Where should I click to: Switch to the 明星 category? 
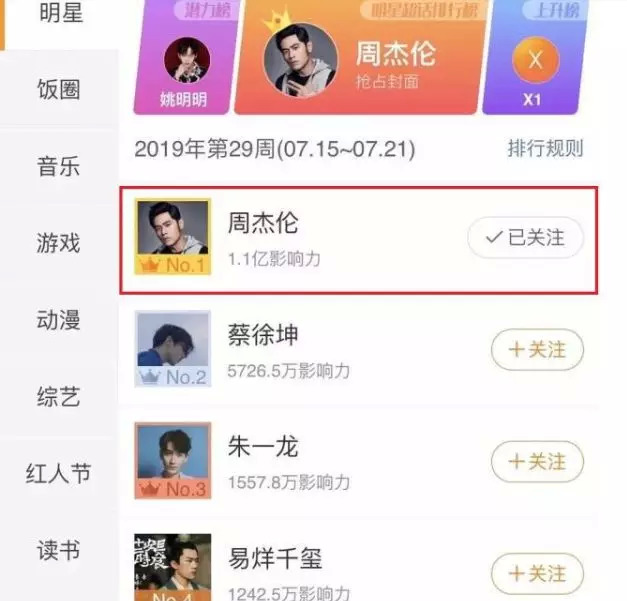pos(59,13)
